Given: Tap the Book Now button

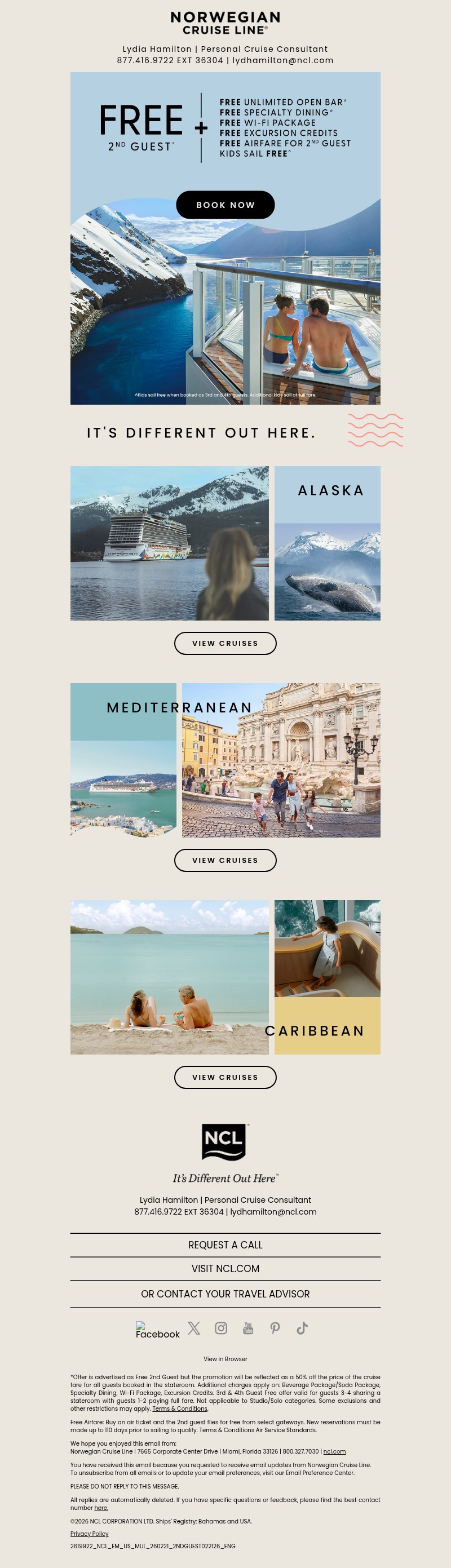Looking at the screenshot, I should tap(225, 205).
